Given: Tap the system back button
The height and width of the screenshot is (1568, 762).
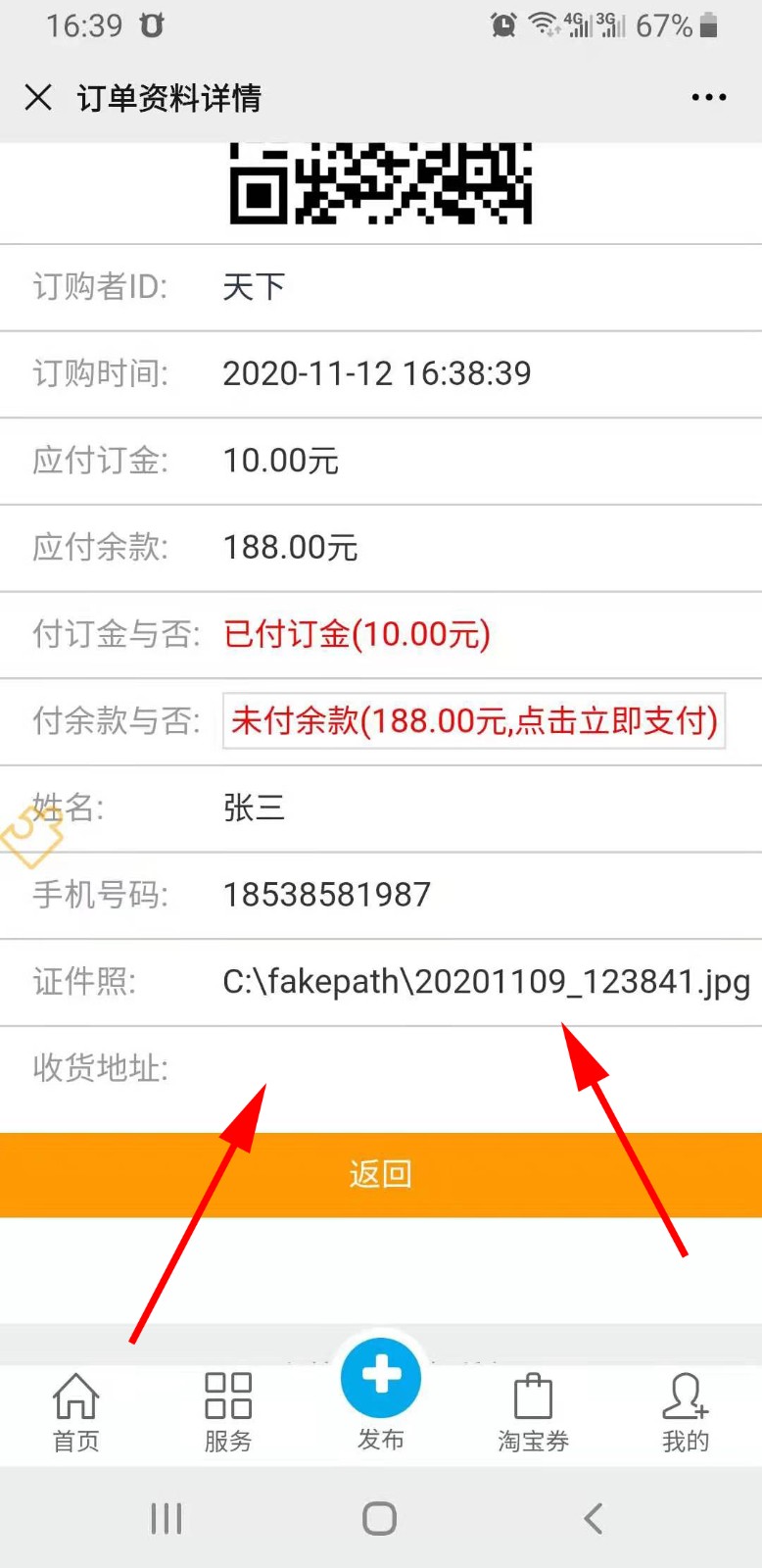Looking at the screenshot, I should 593,1519.
